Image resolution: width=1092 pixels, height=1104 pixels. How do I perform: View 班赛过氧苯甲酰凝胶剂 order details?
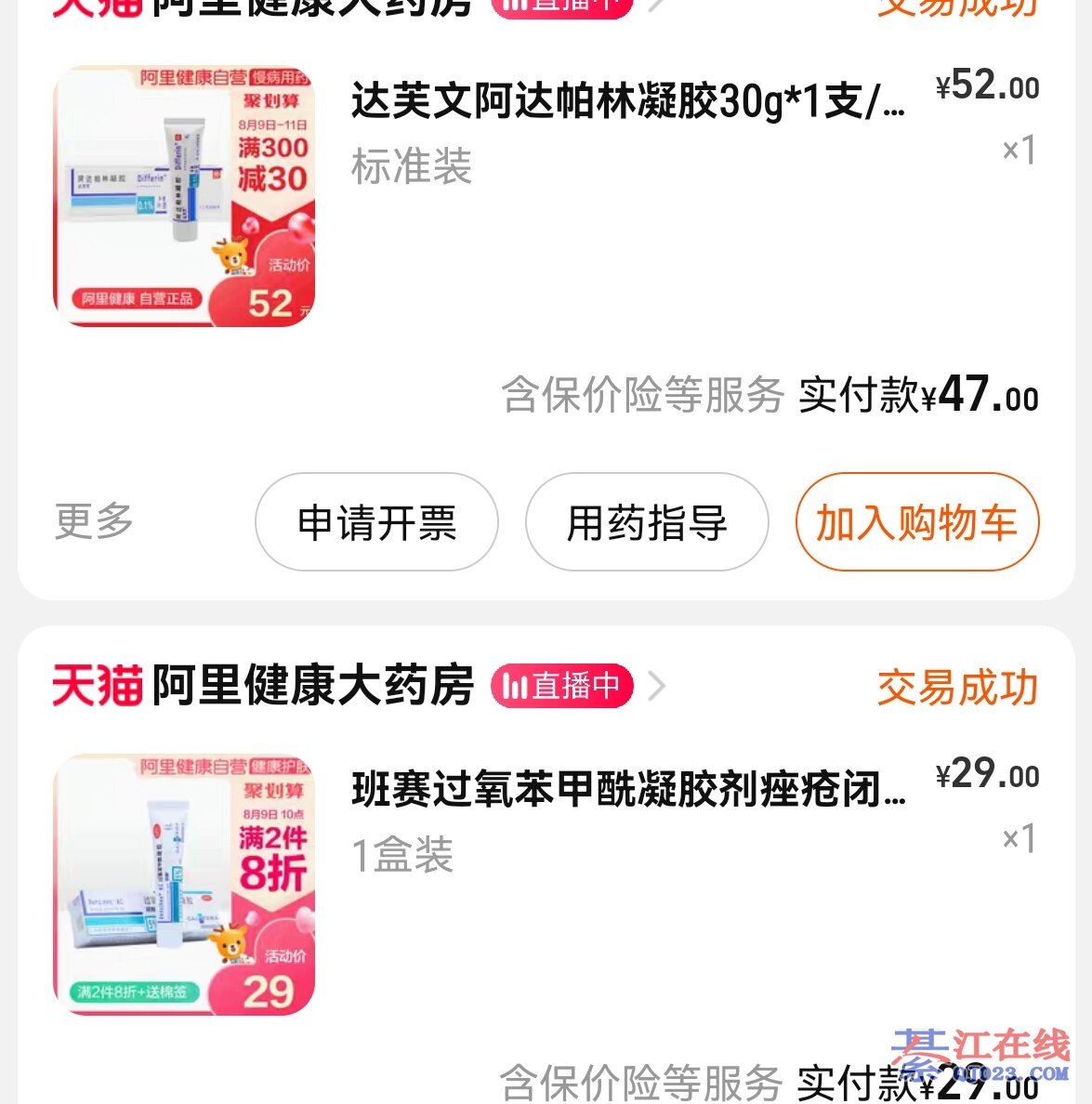click(x=627, y=790)
